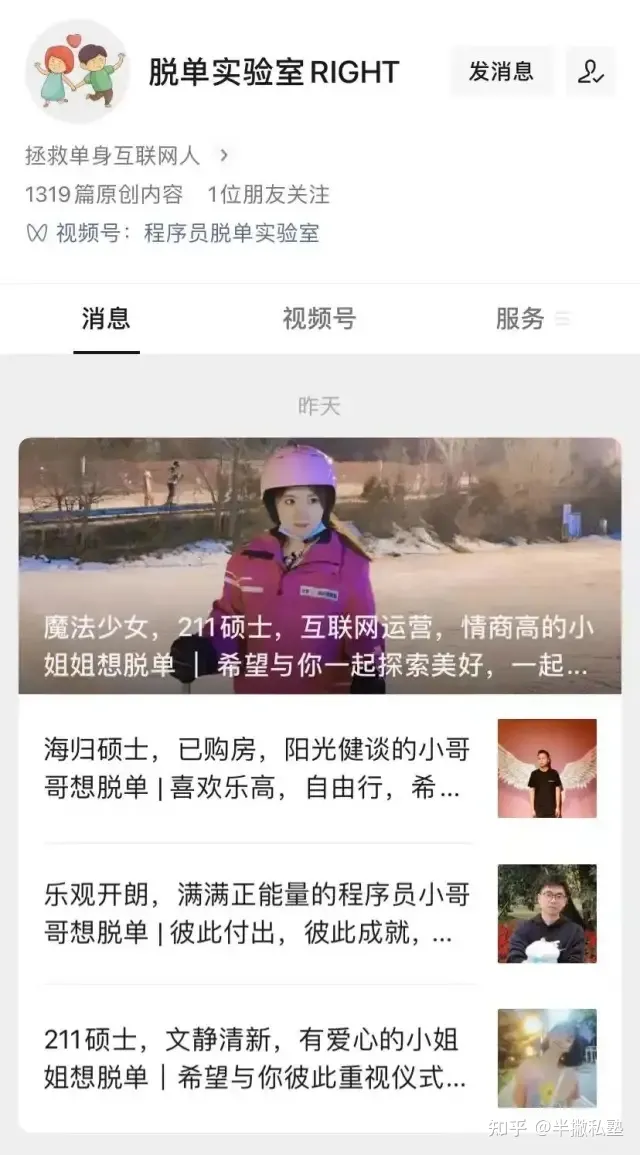The image size is (640, 1155).
Task: View the 211硕士 文静清新 article
Action: click(x=256, y=1058)
